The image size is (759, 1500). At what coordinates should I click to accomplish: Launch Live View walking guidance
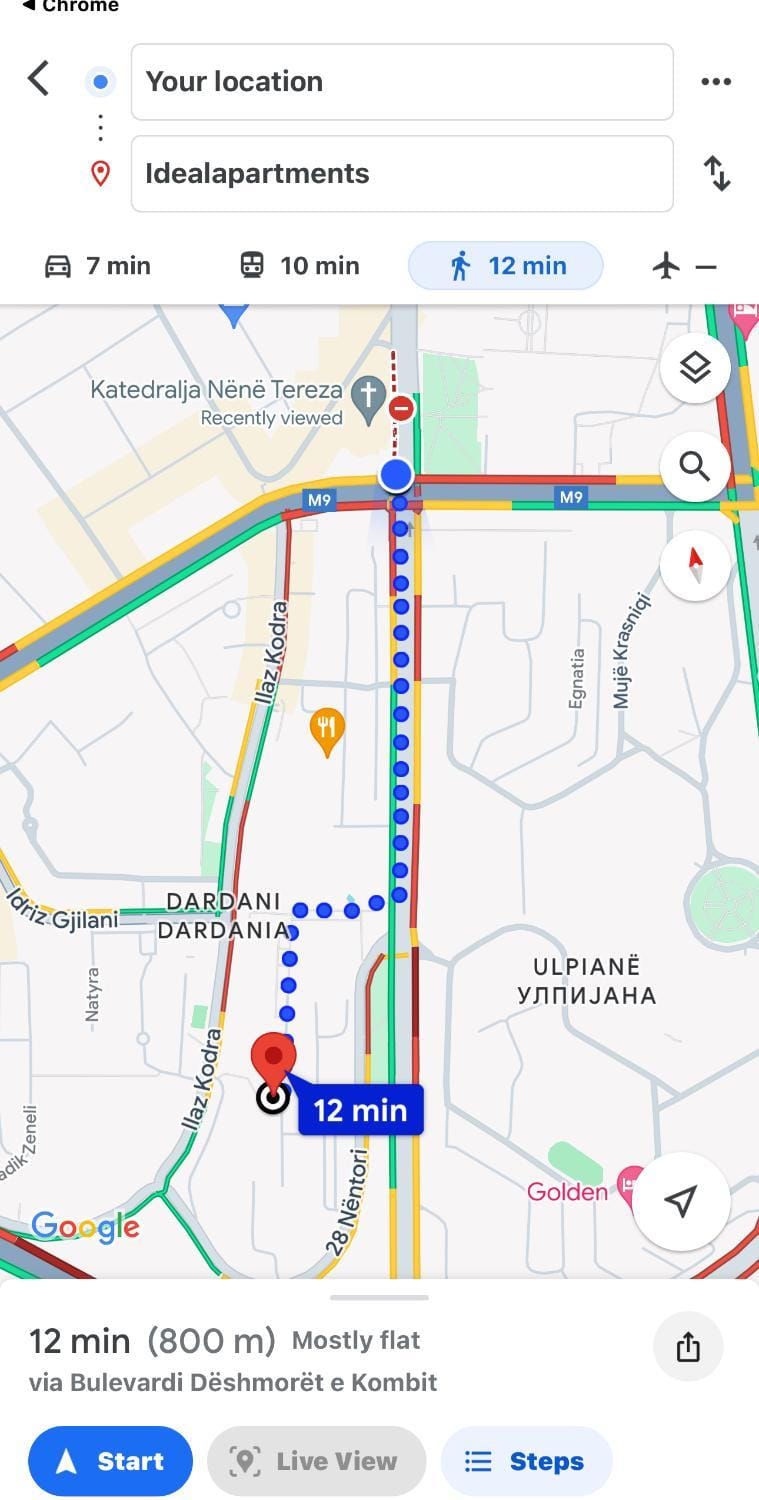(x=316, y=1461)
